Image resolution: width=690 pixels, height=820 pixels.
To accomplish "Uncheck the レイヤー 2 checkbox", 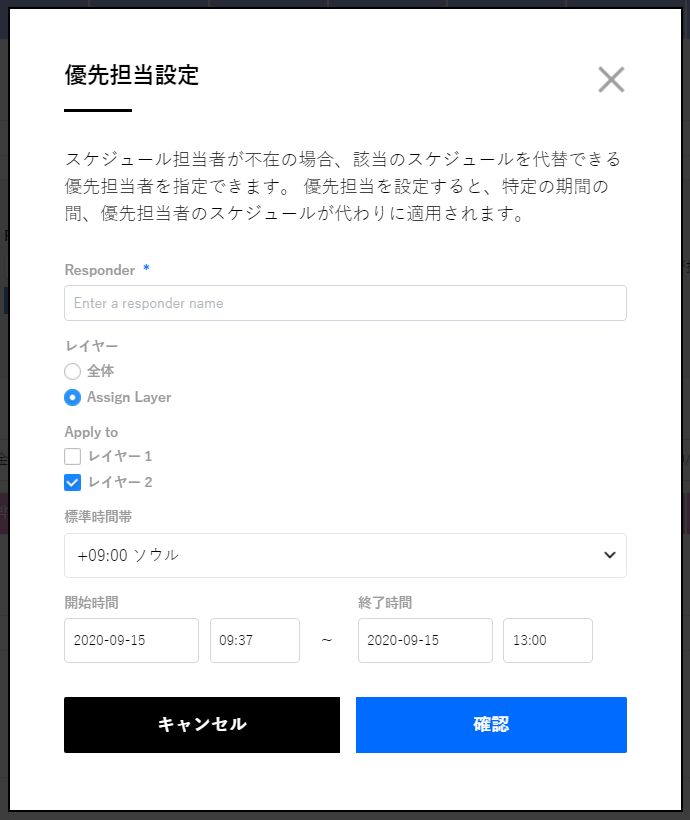I will pos(73,483).
